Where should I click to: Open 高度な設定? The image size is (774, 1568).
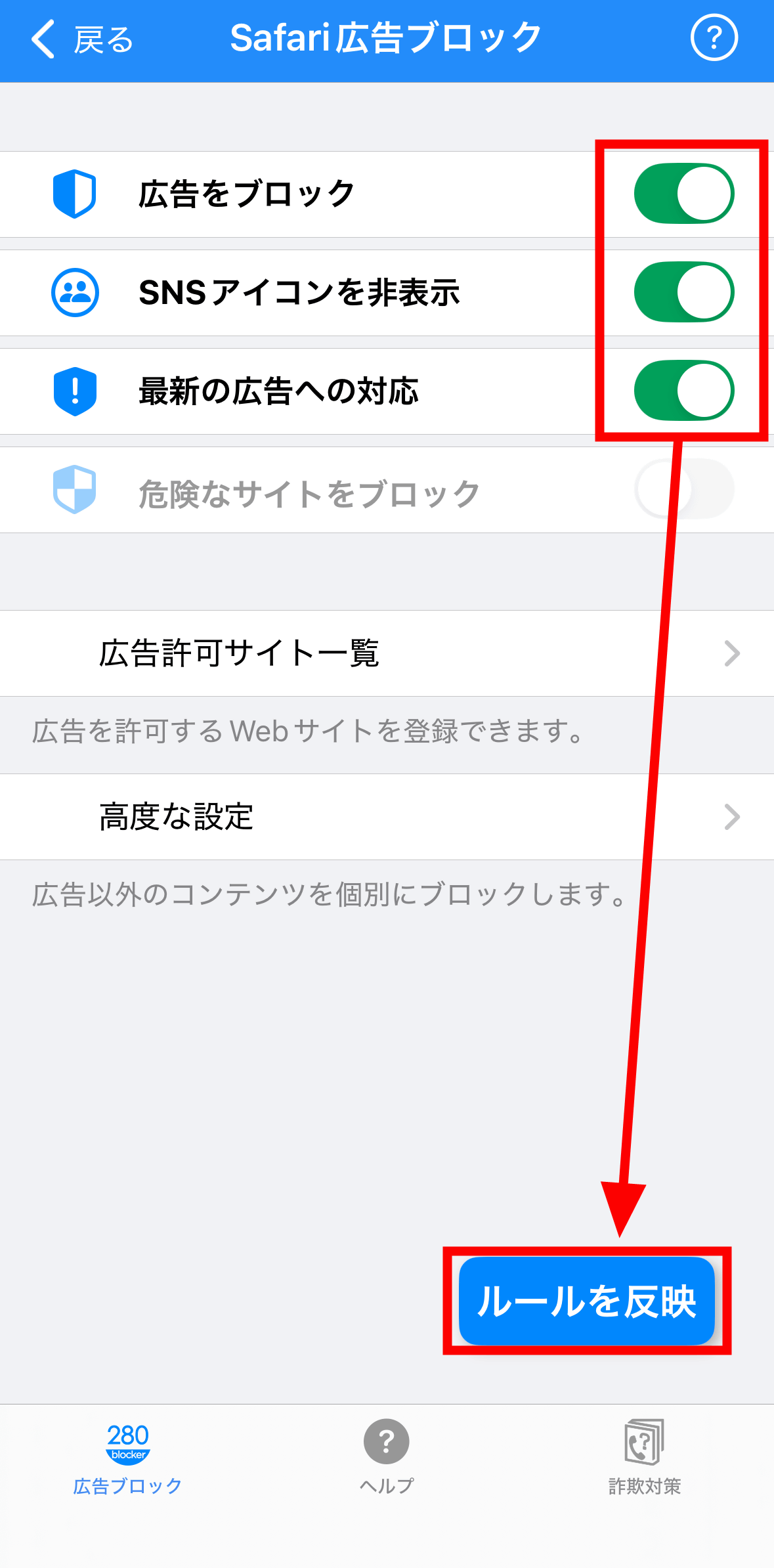click(387, 817)
